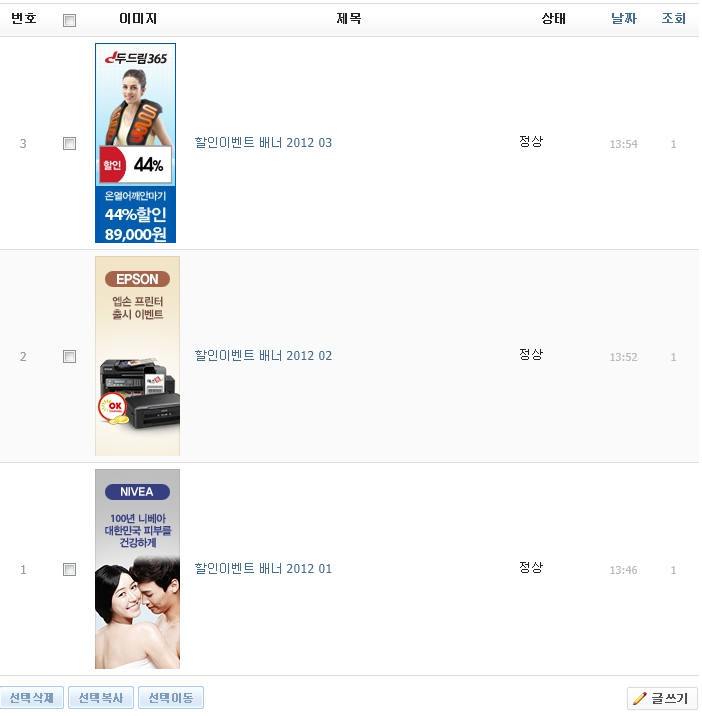Image resolution: width=702 pixels, height=716 pixels.
Task: Open the 두드림365 banner thumbnail
Action: [x=135, y=143]
